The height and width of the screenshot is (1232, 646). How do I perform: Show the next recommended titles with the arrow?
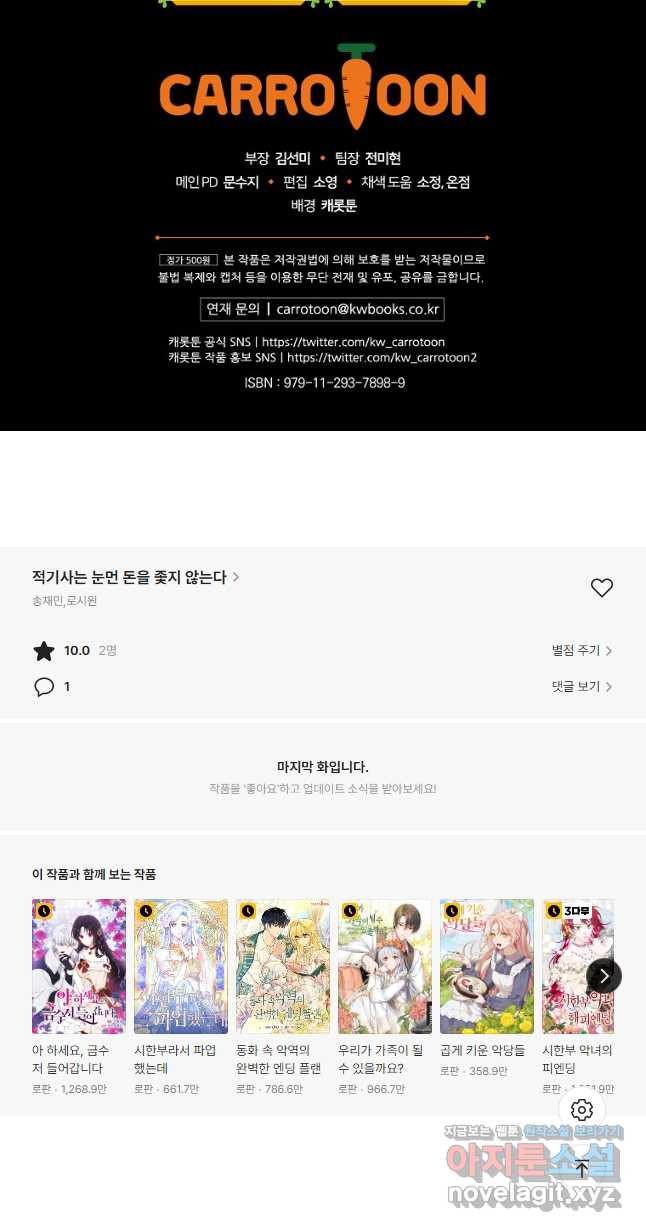(x=604, y=976)
